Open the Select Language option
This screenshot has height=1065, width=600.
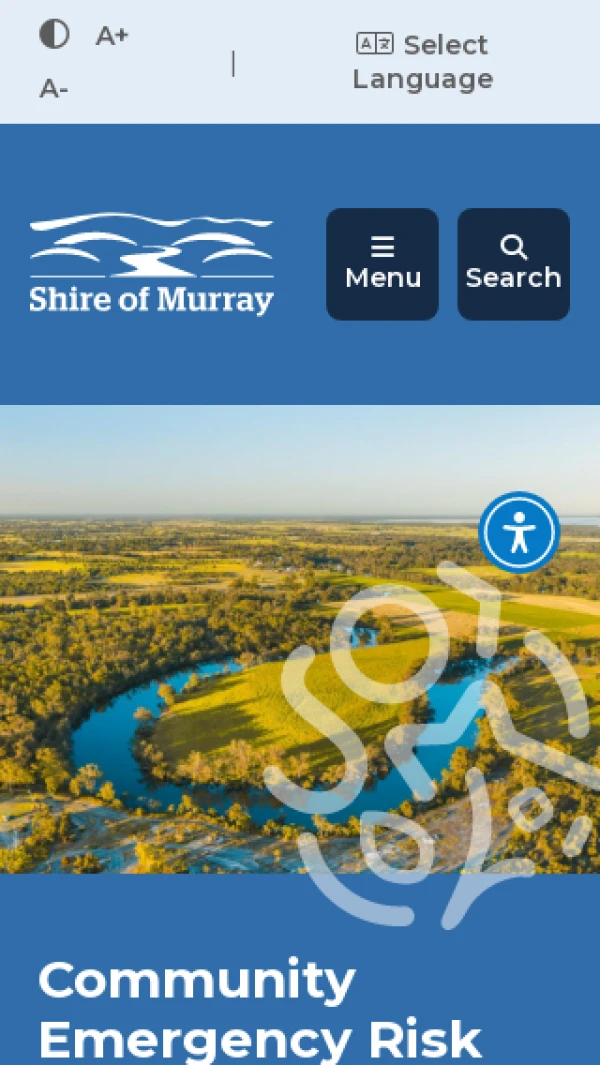point(422,62)
